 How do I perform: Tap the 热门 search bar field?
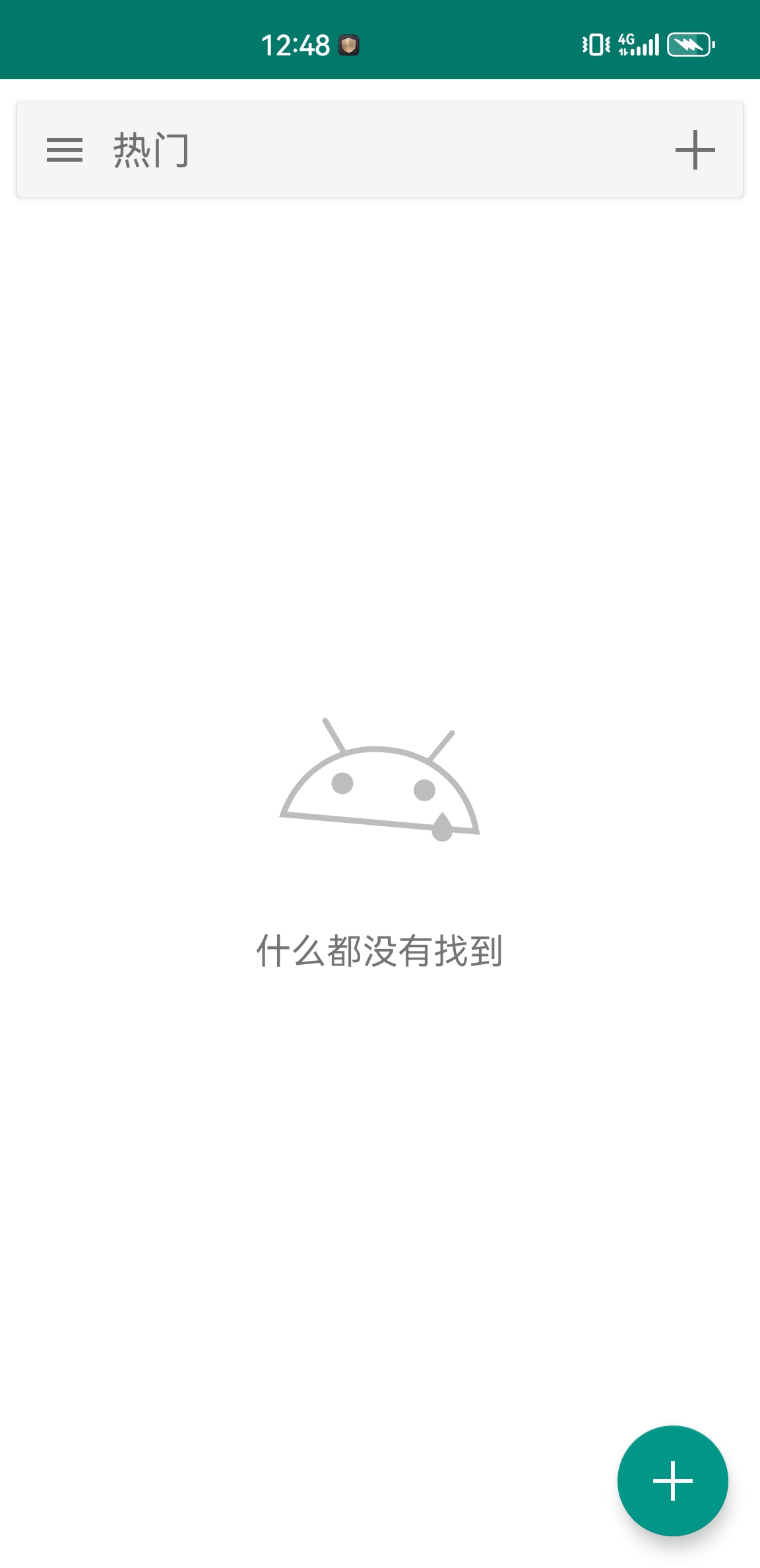pyautogui.click(x=383, y=150)
